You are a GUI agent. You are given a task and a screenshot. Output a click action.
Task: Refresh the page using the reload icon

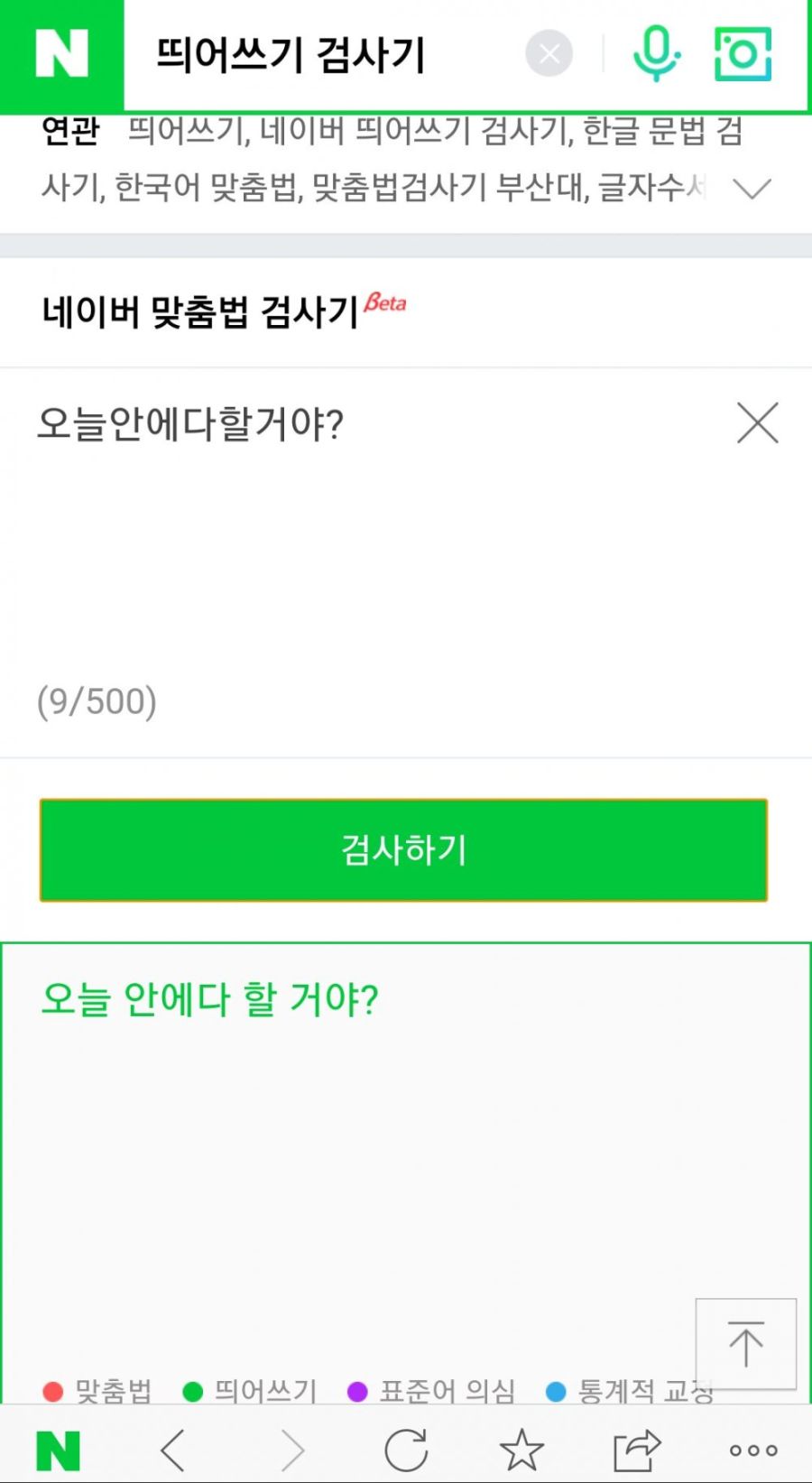[408, 1450]
